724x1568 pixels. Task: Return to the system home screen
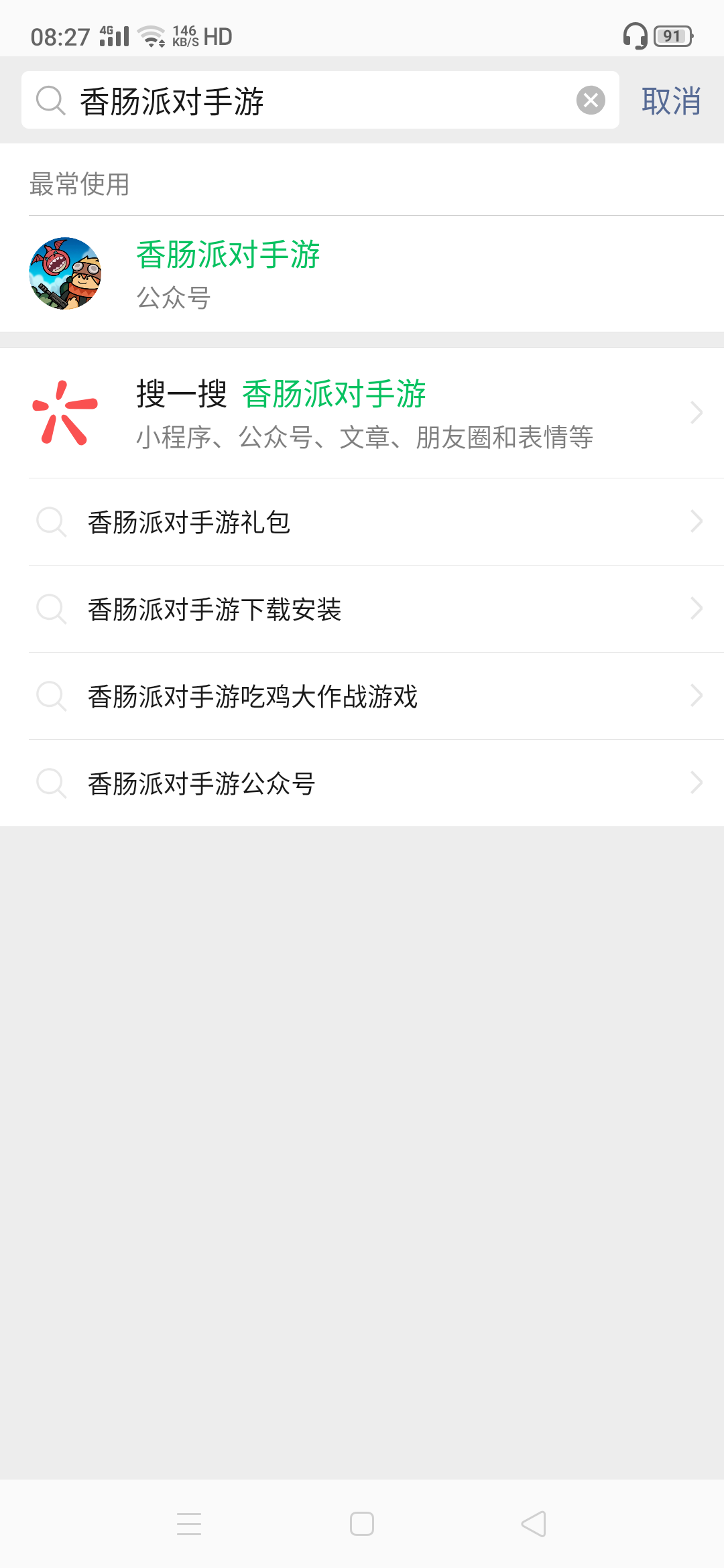click(x=362, y=1524)
